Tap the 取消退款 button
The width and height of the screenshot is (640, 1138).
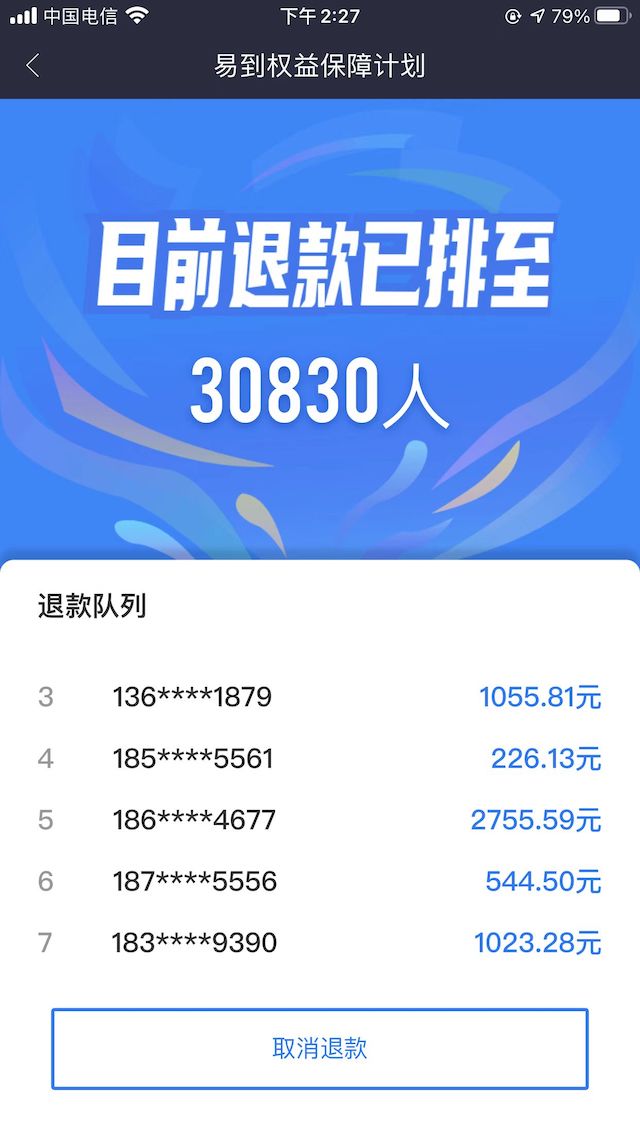click(320, 1048)
